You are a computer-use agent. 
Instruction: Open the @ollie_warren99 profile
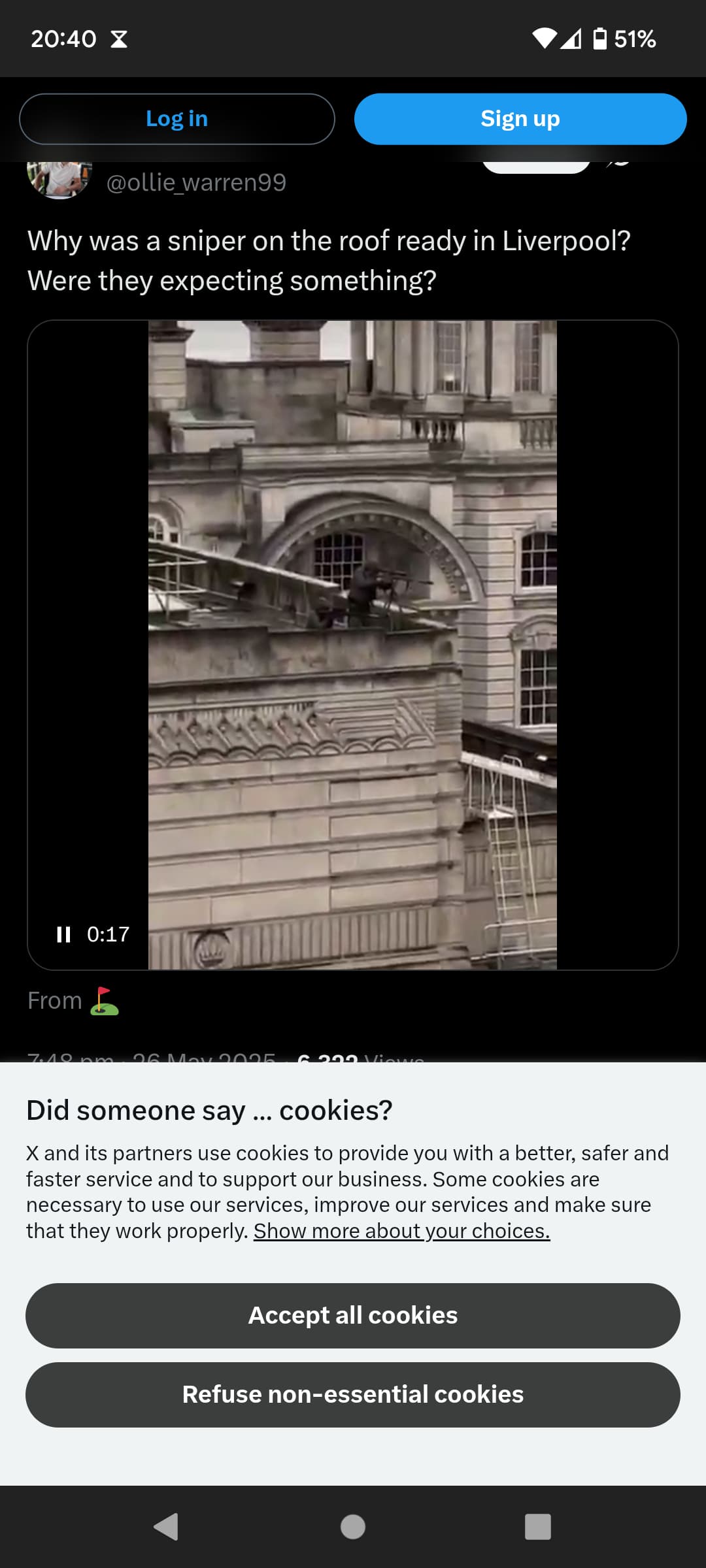(196, 182)
